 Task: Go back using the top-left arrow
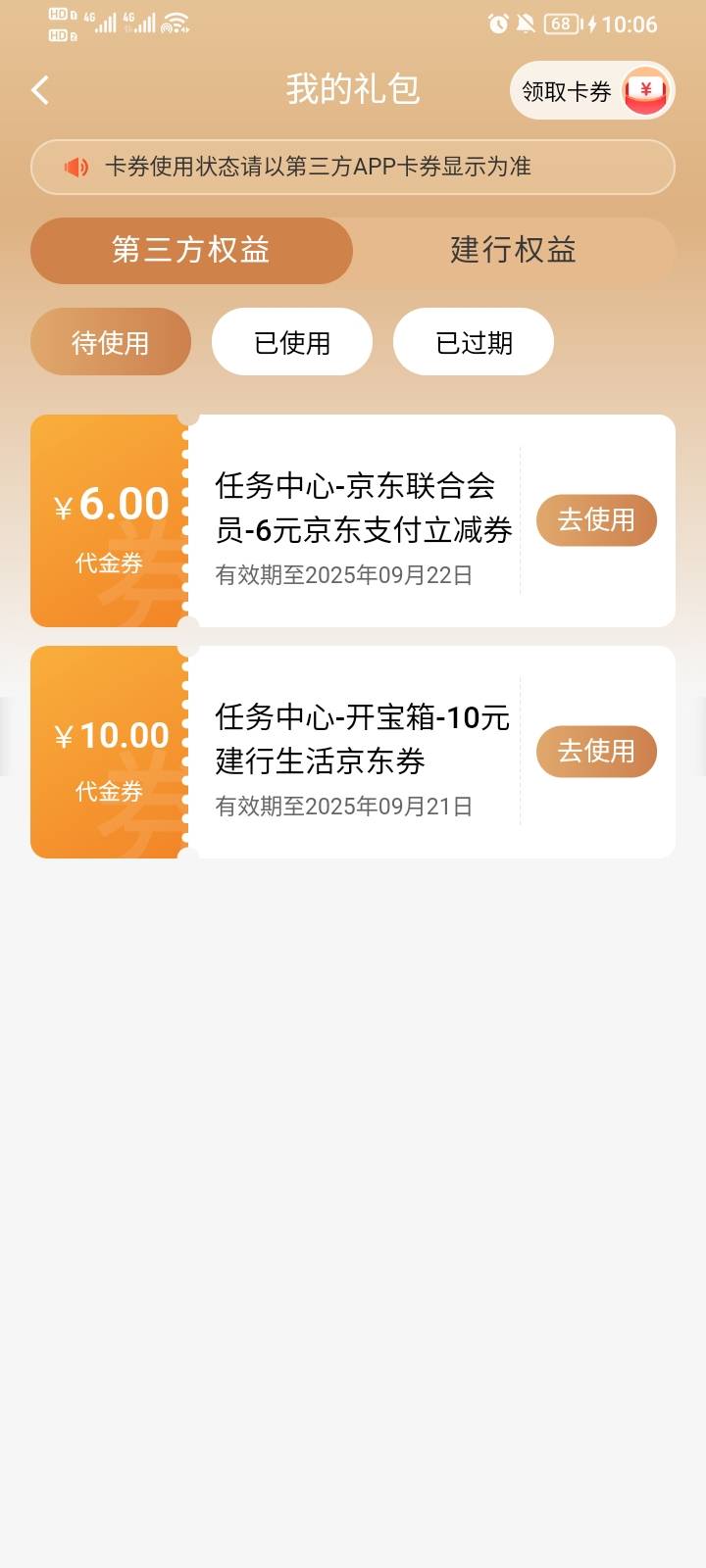pyautogui.click(x=40, y=90)
